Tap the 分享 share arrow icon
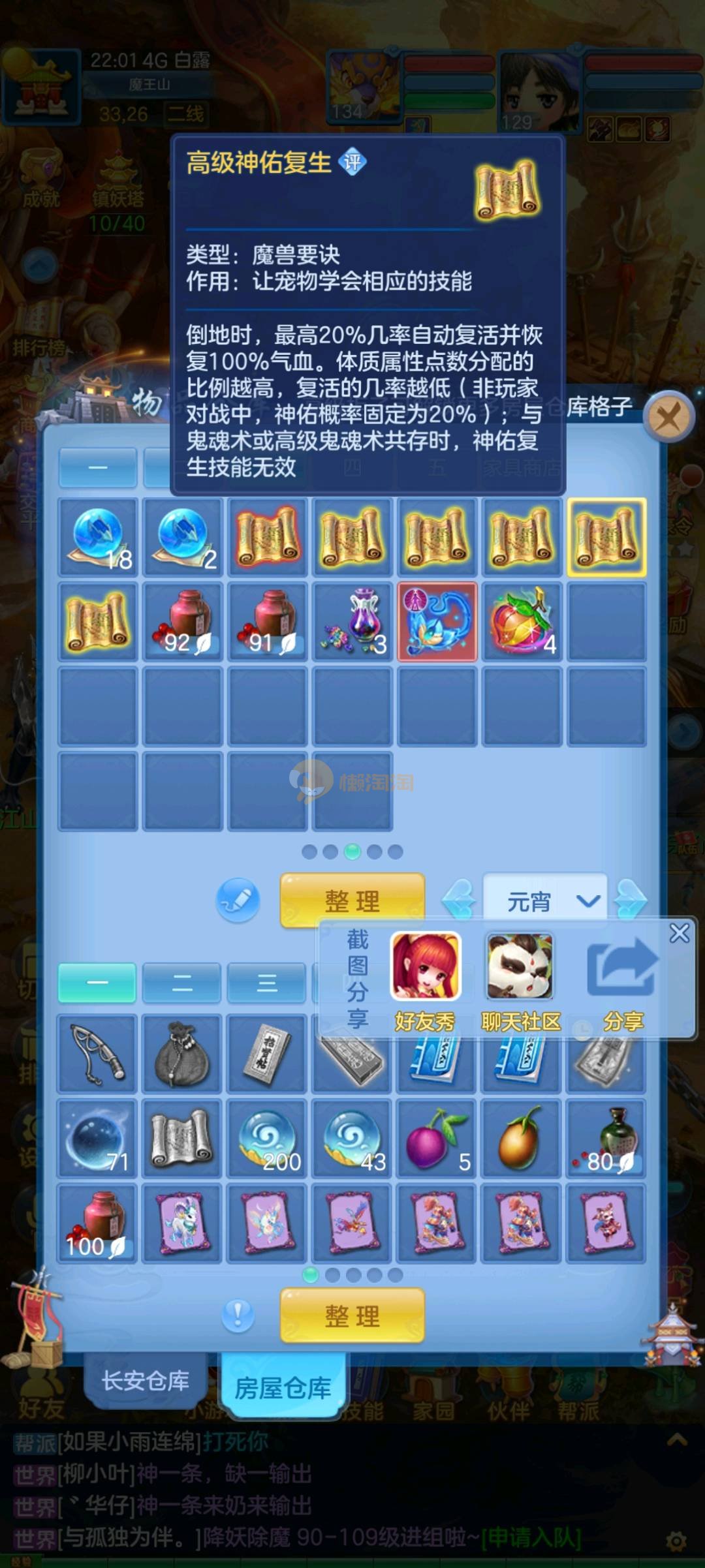705x1568 pixels. pos(621,969)
